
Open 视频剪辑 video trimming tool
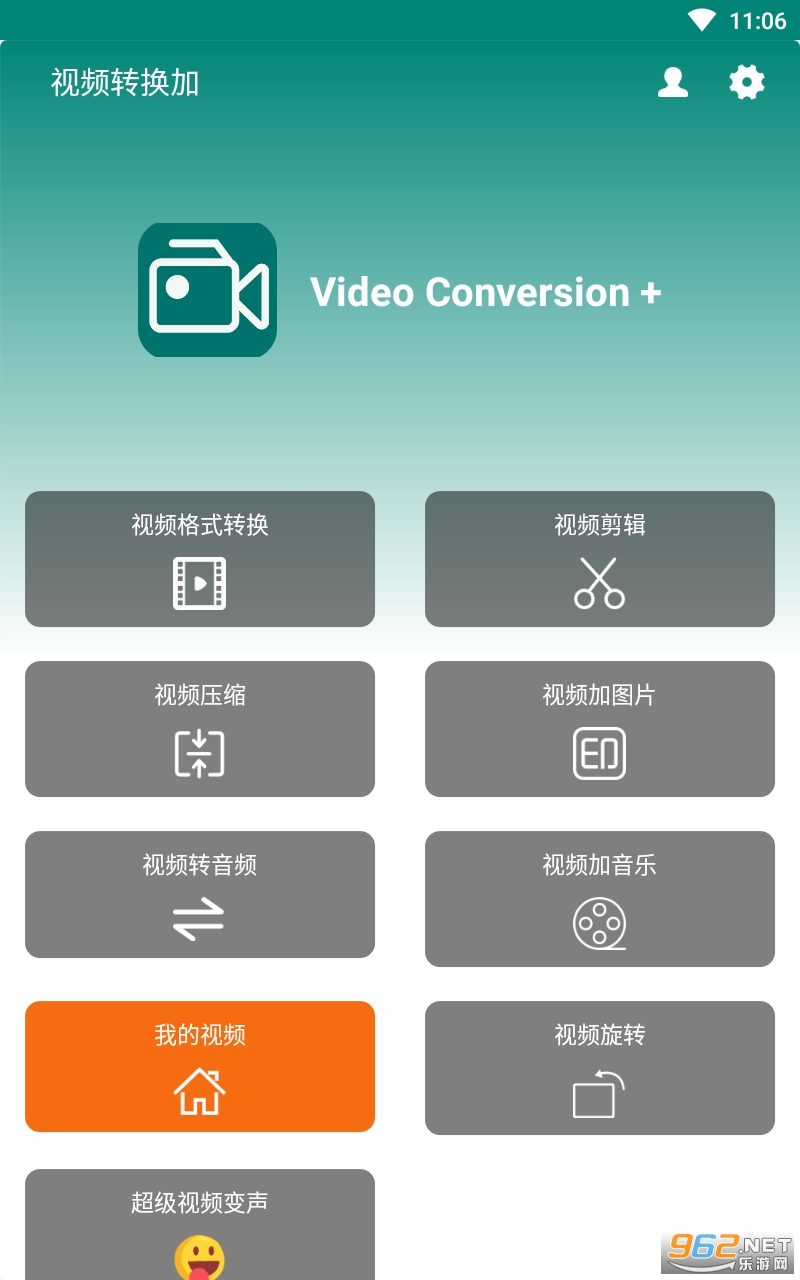point(600,559)
